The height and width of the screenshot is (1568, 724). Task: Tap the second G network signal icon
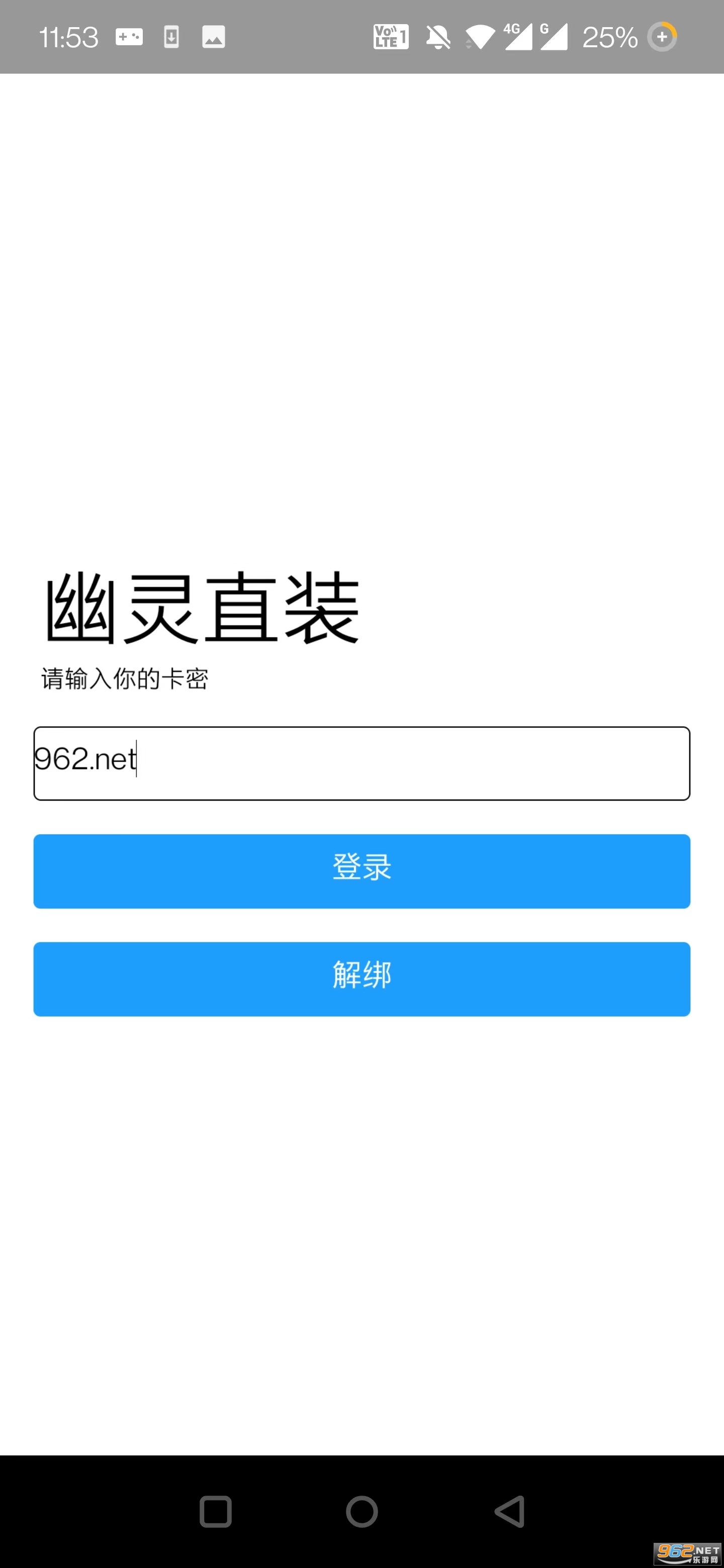pyautogui.click(x=553, y=38)
